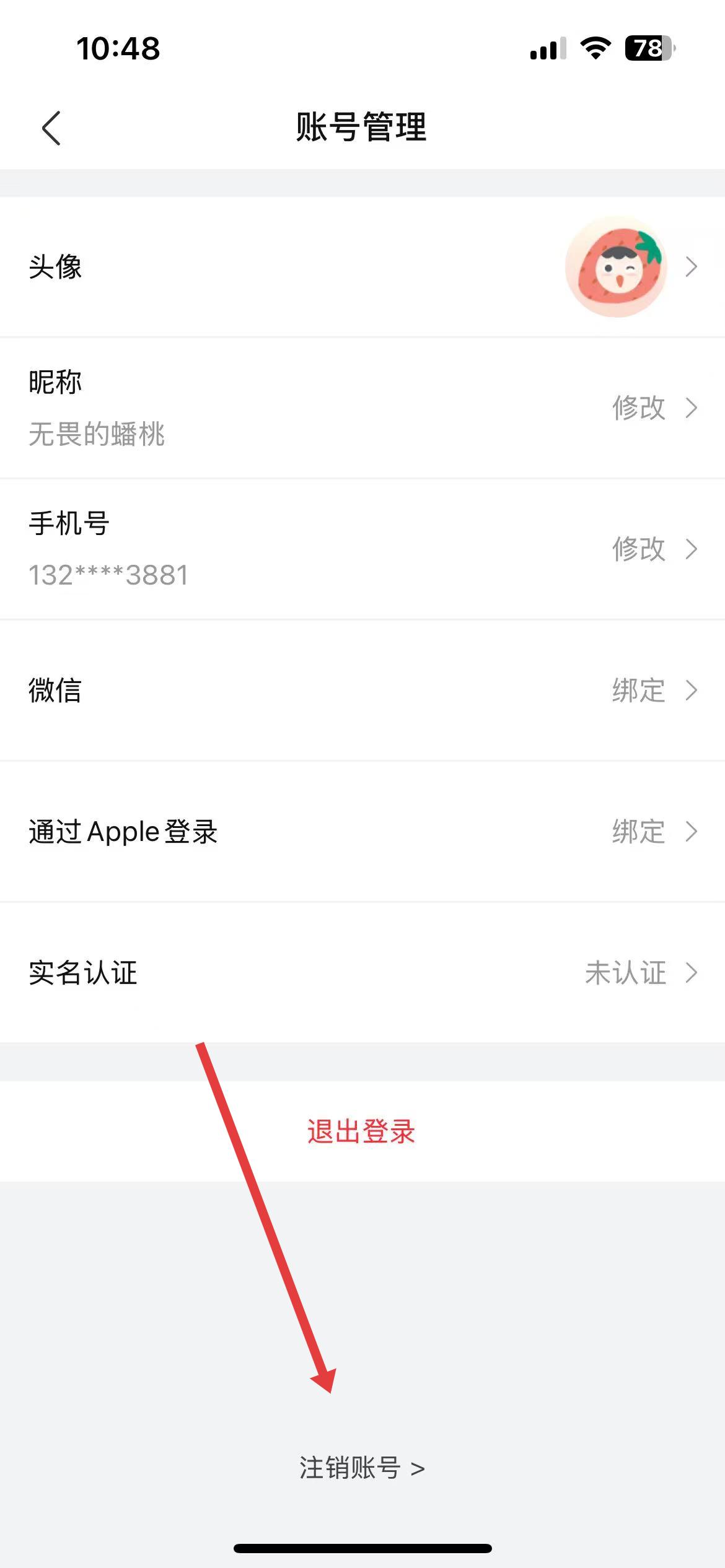This screenshot has width=725, height=1568.
Task: Open the 头像 avatar row
Action: pyautogui.click(x=362, y=267)
